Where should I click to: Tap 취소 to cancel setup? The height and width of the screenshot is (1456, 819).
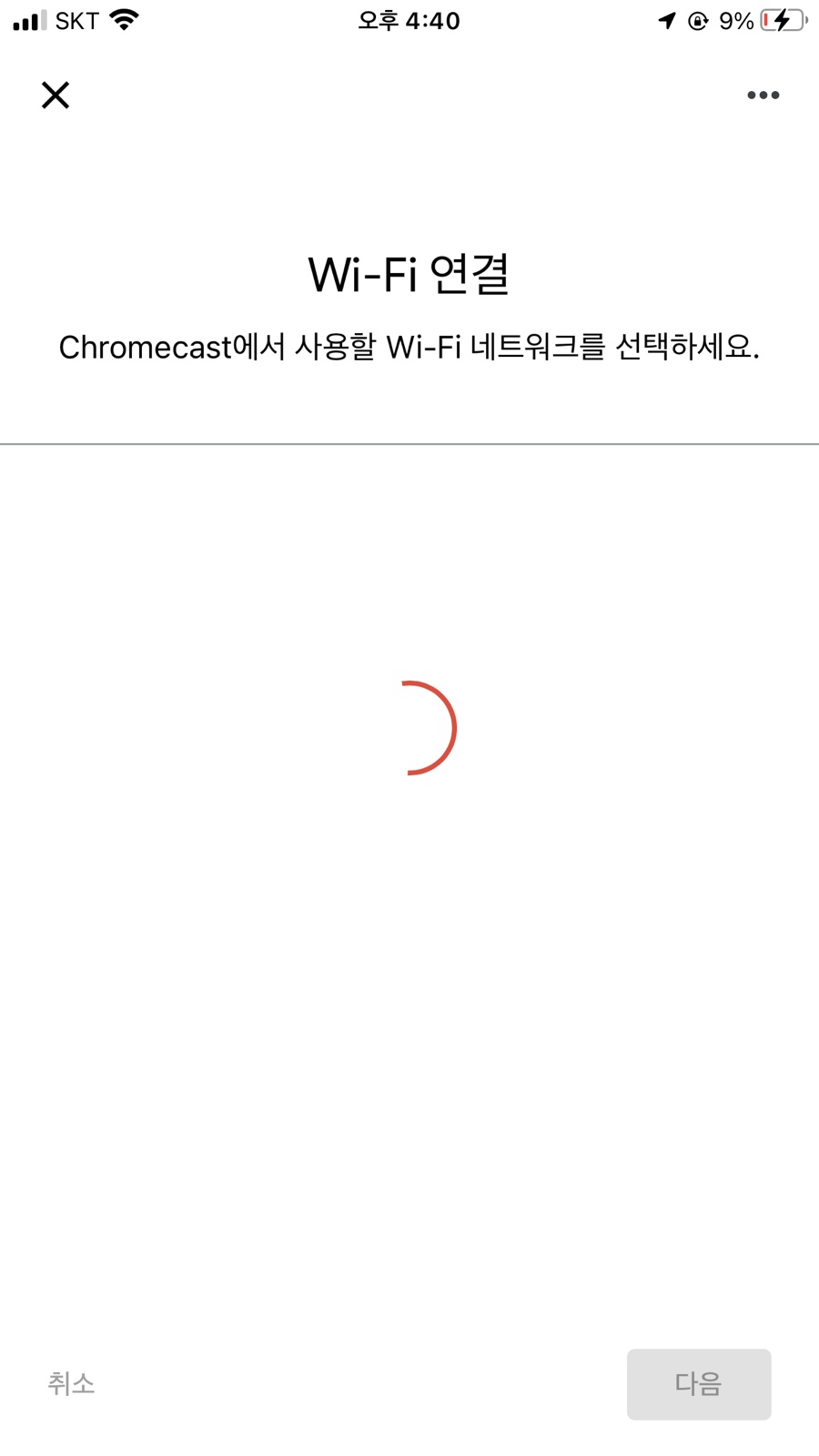(x=71, y=1383)
